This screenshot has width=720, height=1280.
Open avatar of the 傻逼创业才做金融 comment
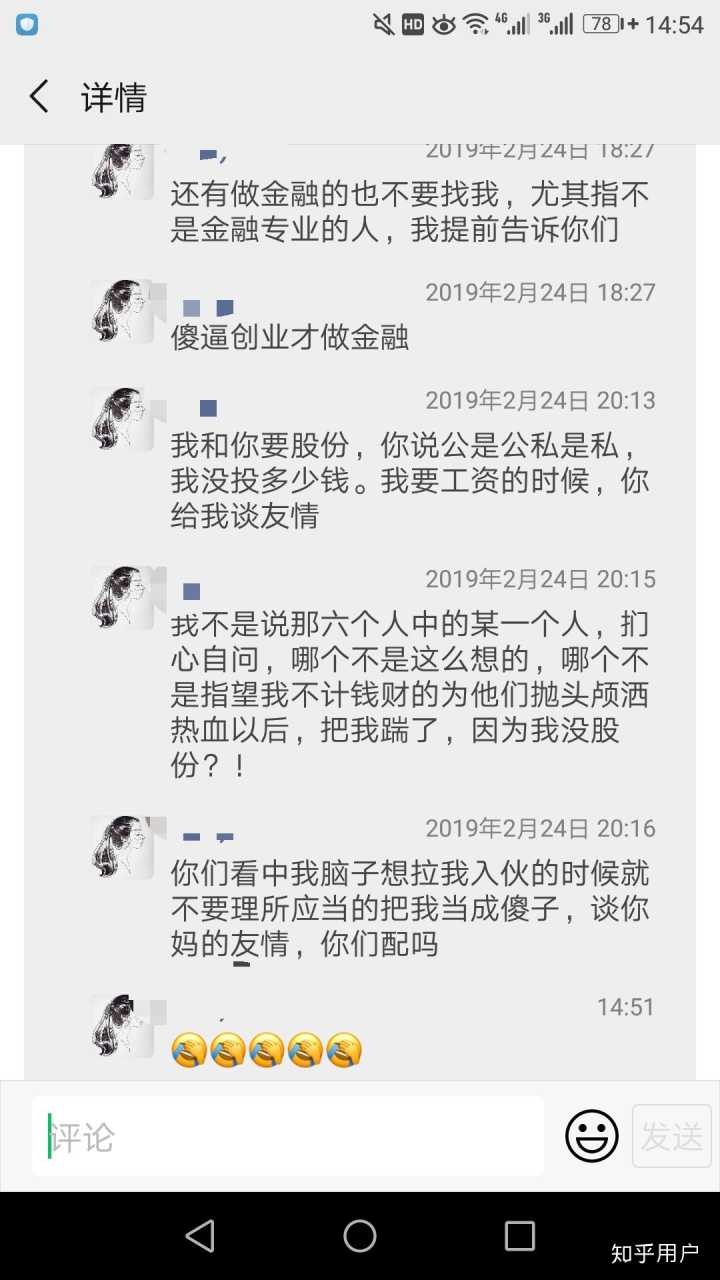pyautogui.click(x=124, y=312)
